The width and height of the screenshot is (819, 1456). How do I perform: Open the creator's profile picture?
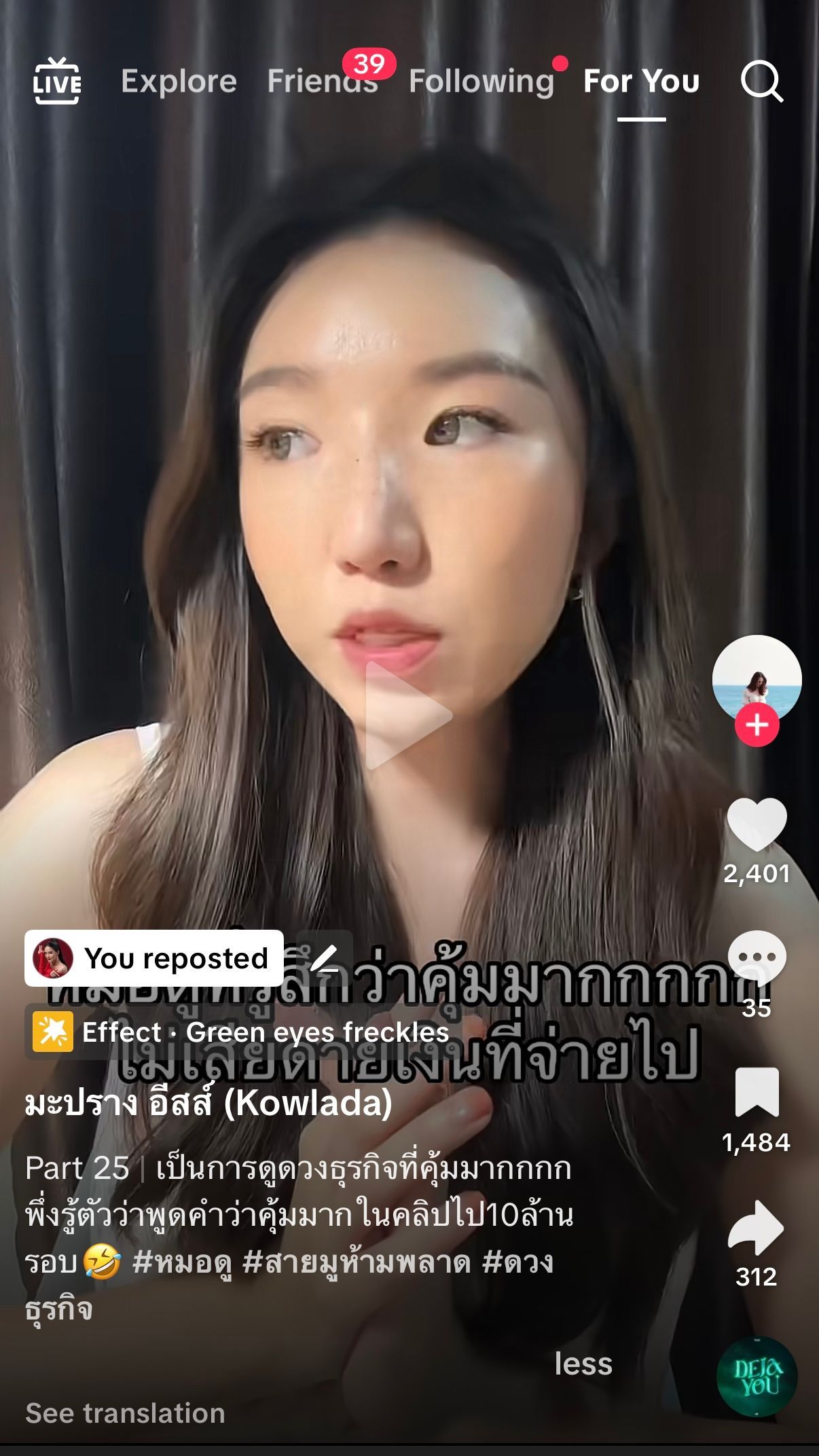point(757,677)
